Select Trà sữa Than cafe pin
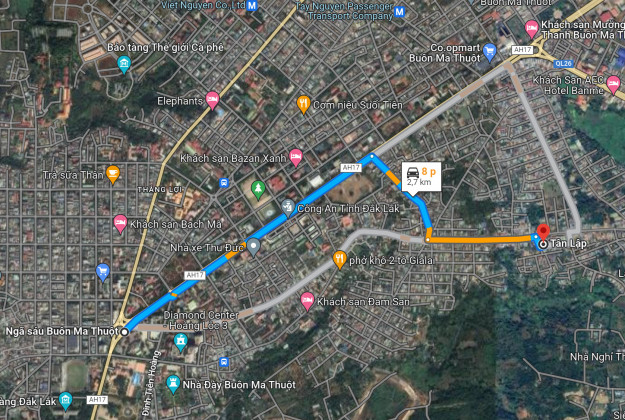The image size is (625, 420). point(113,174)
